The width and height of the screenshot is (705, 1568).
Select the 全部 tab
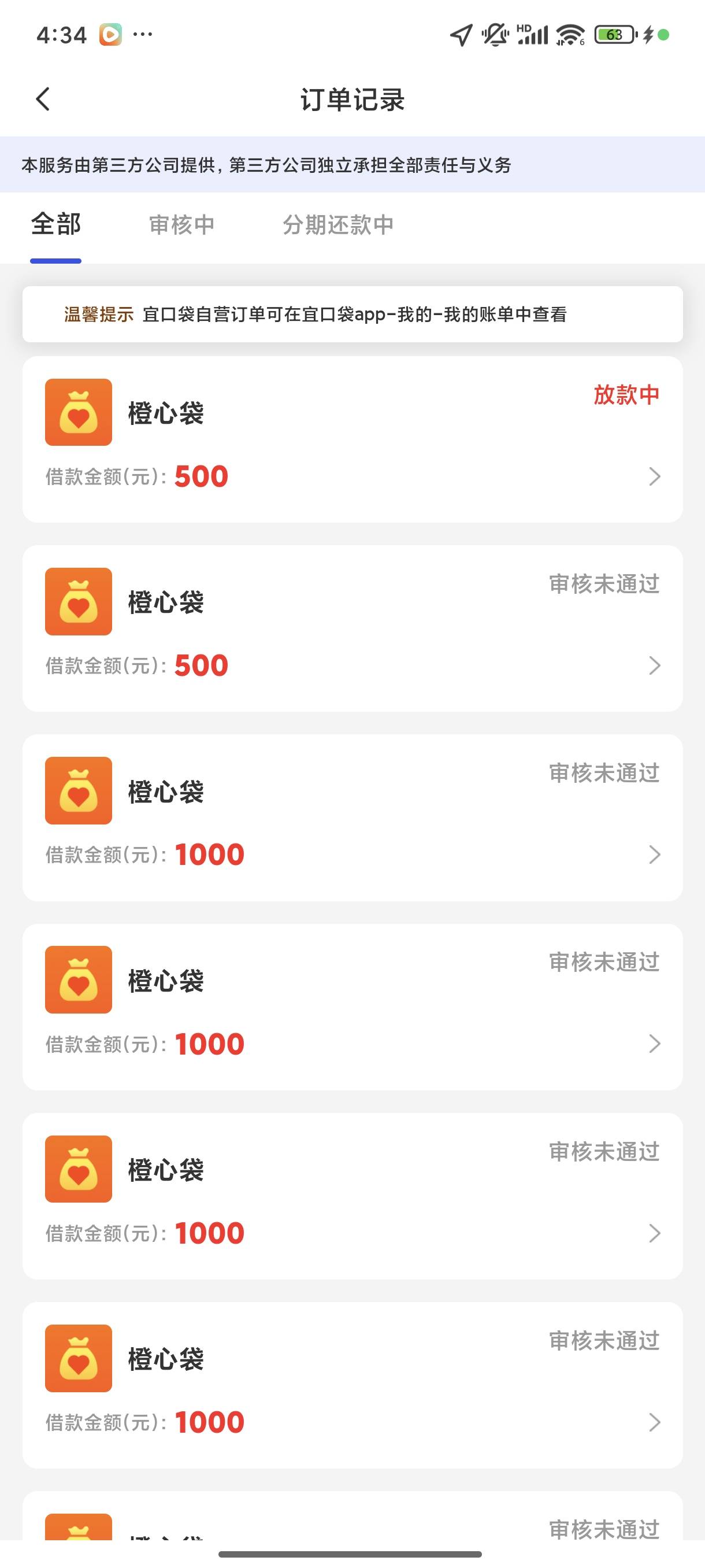[x=56, y=224]
